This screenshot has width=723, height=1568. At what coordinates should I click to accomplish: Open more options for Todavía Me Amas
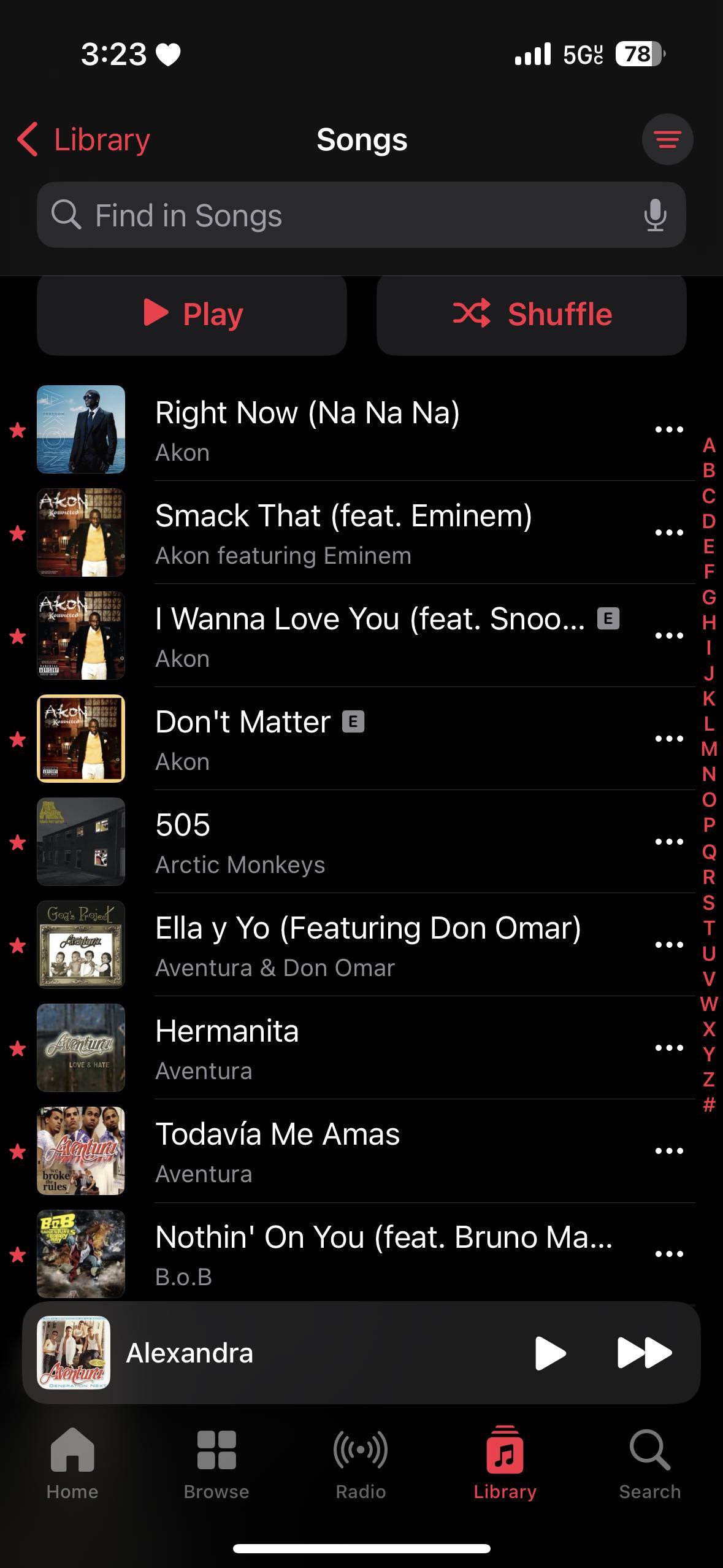tap(668, 1151)
